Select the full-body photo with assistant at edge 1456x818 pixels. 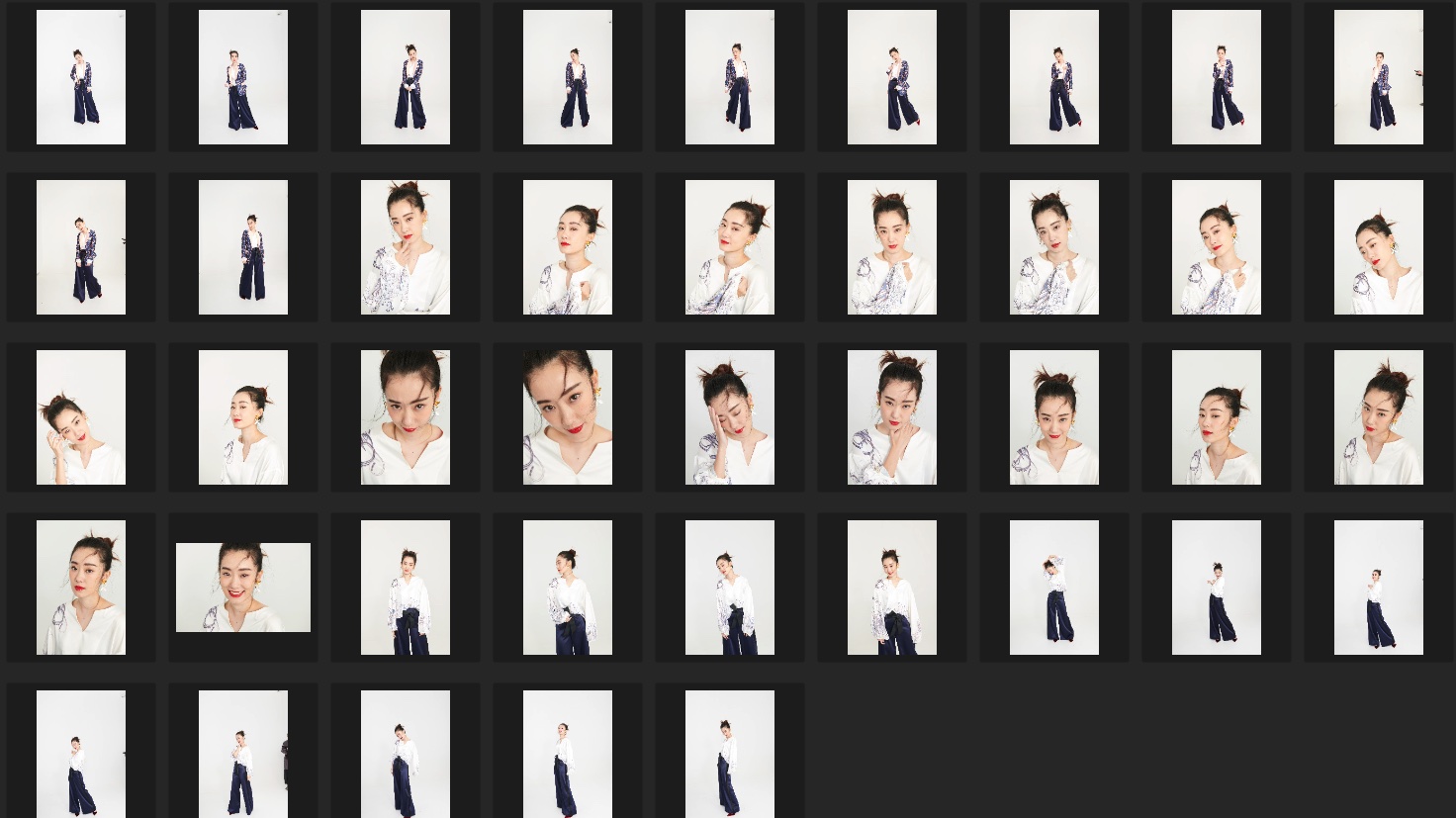[x=243, y=754]
